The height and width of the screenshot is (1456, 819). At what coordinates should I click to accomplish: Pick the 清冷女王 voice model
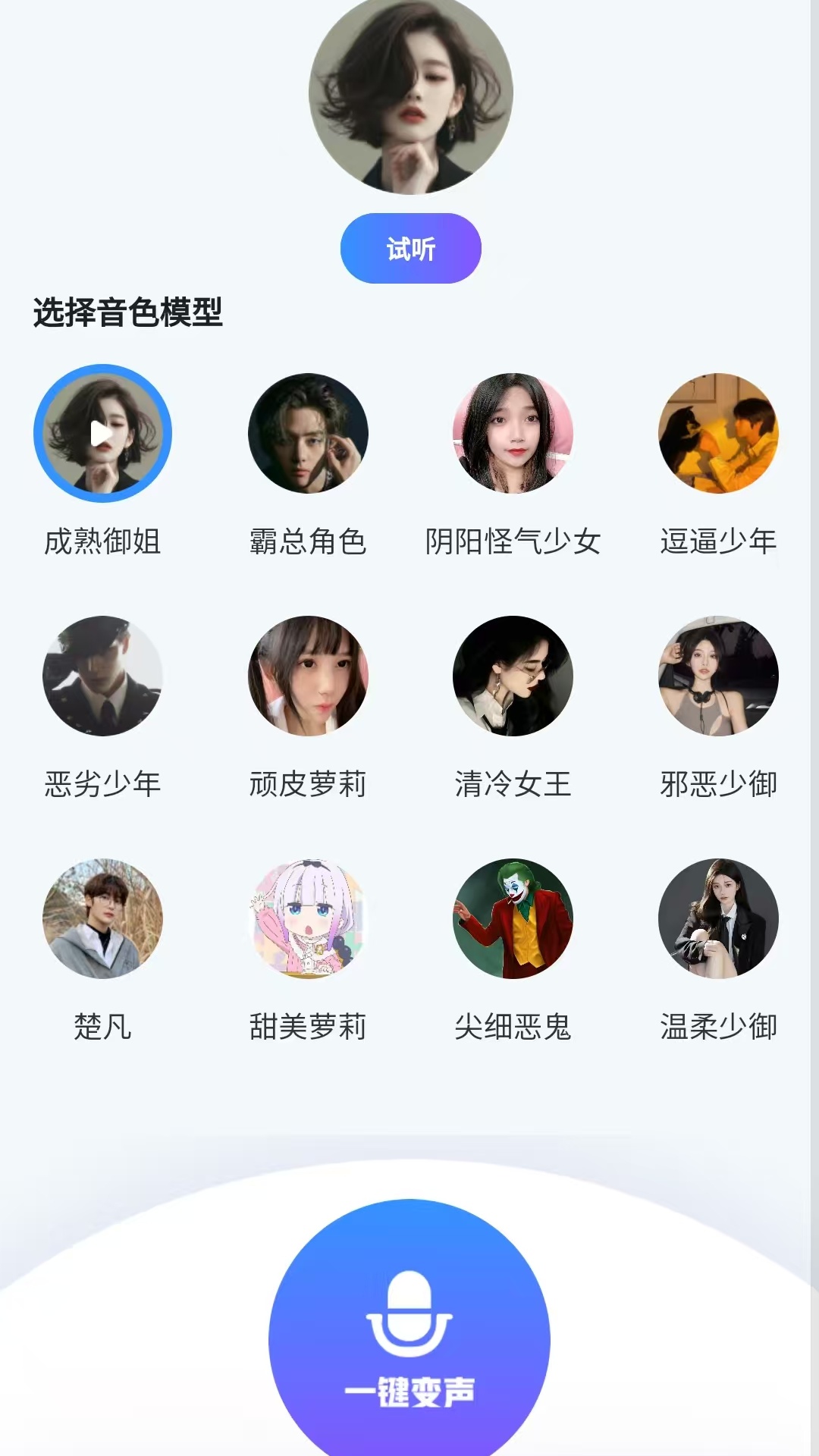513,676
